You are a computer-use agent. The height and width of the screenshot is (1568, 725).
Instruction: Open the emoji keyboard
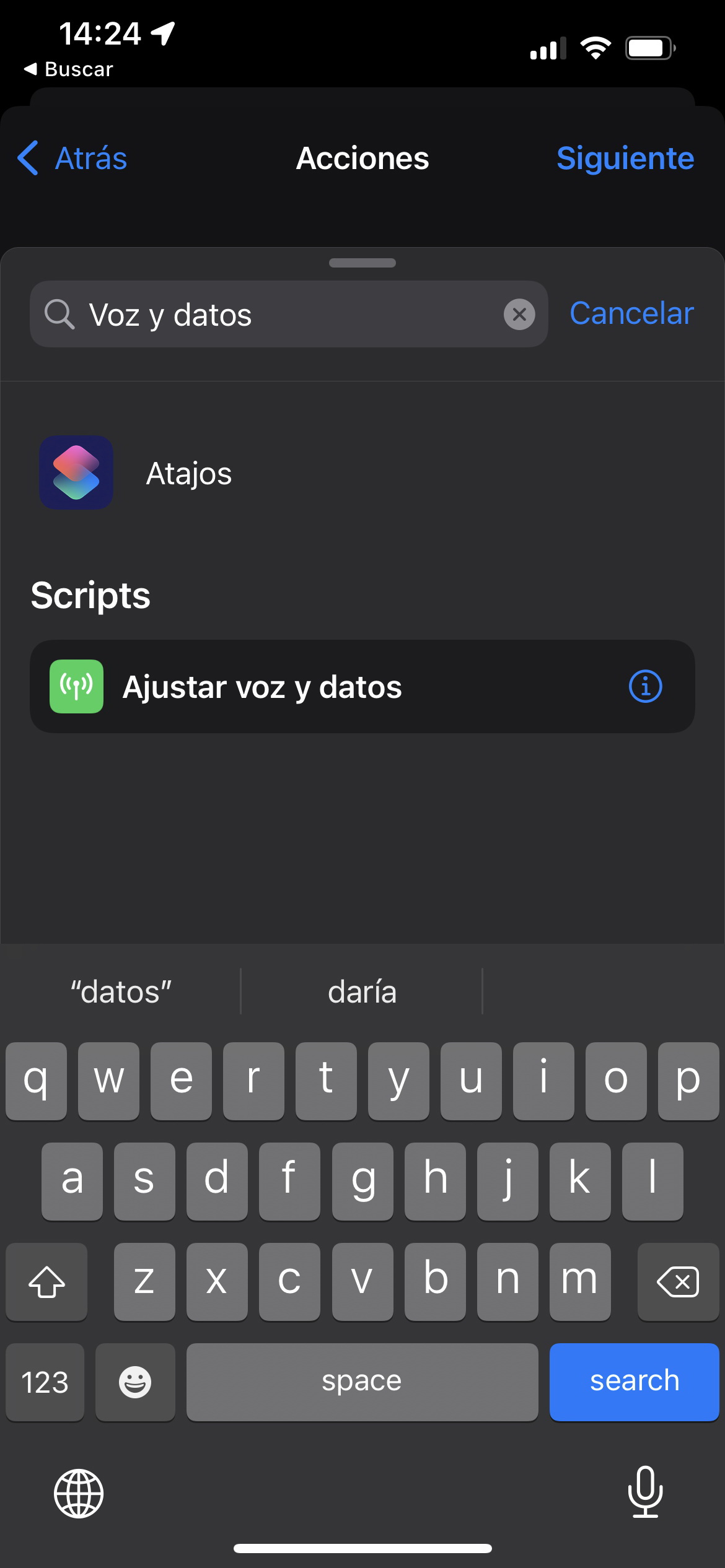point(135,1382)
